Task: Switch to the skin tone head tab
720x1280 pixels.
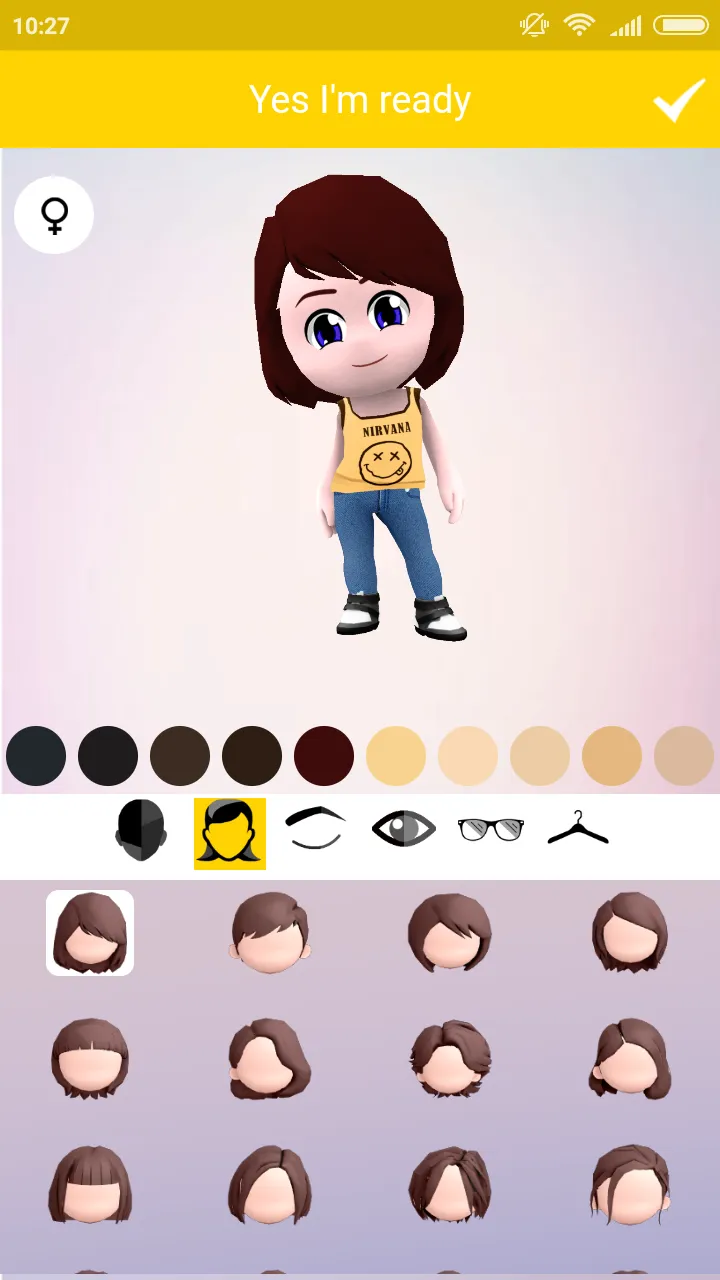Action: pos(140,832)
